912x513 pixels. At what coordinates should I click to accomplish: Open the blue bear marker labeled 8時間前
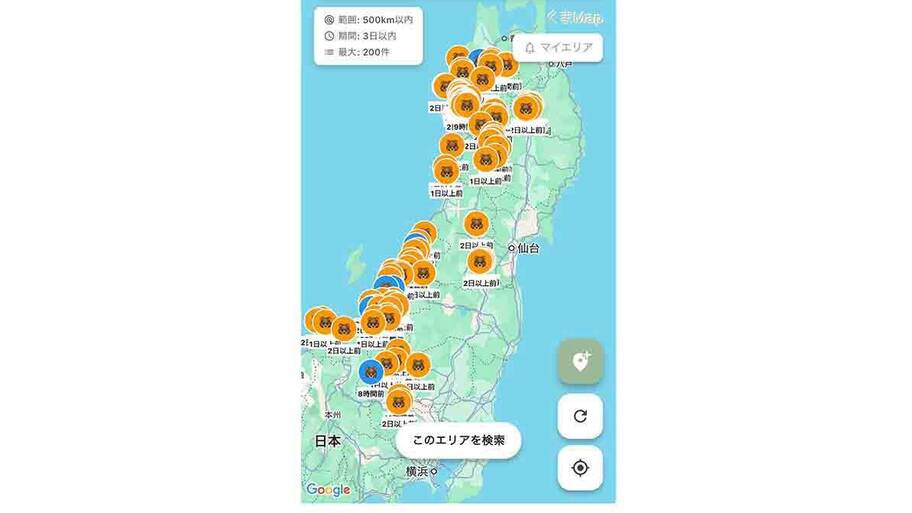coord(371,372)
